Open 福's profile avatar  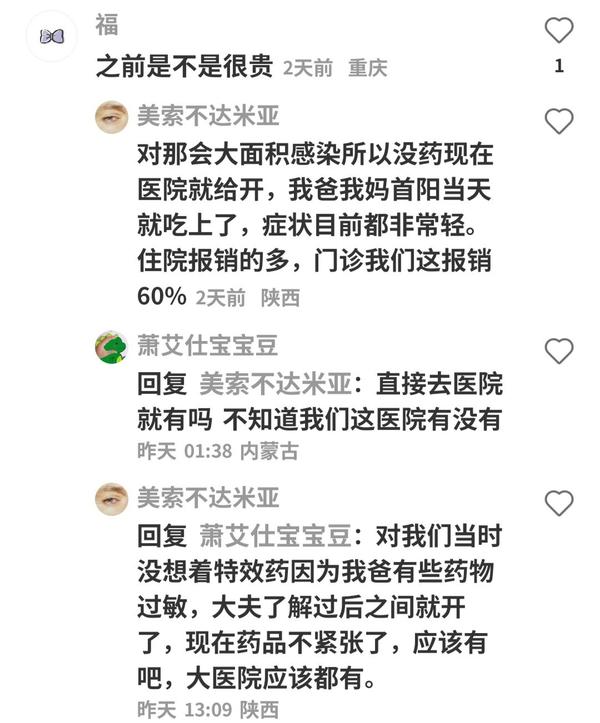click(x=52, y=36)
